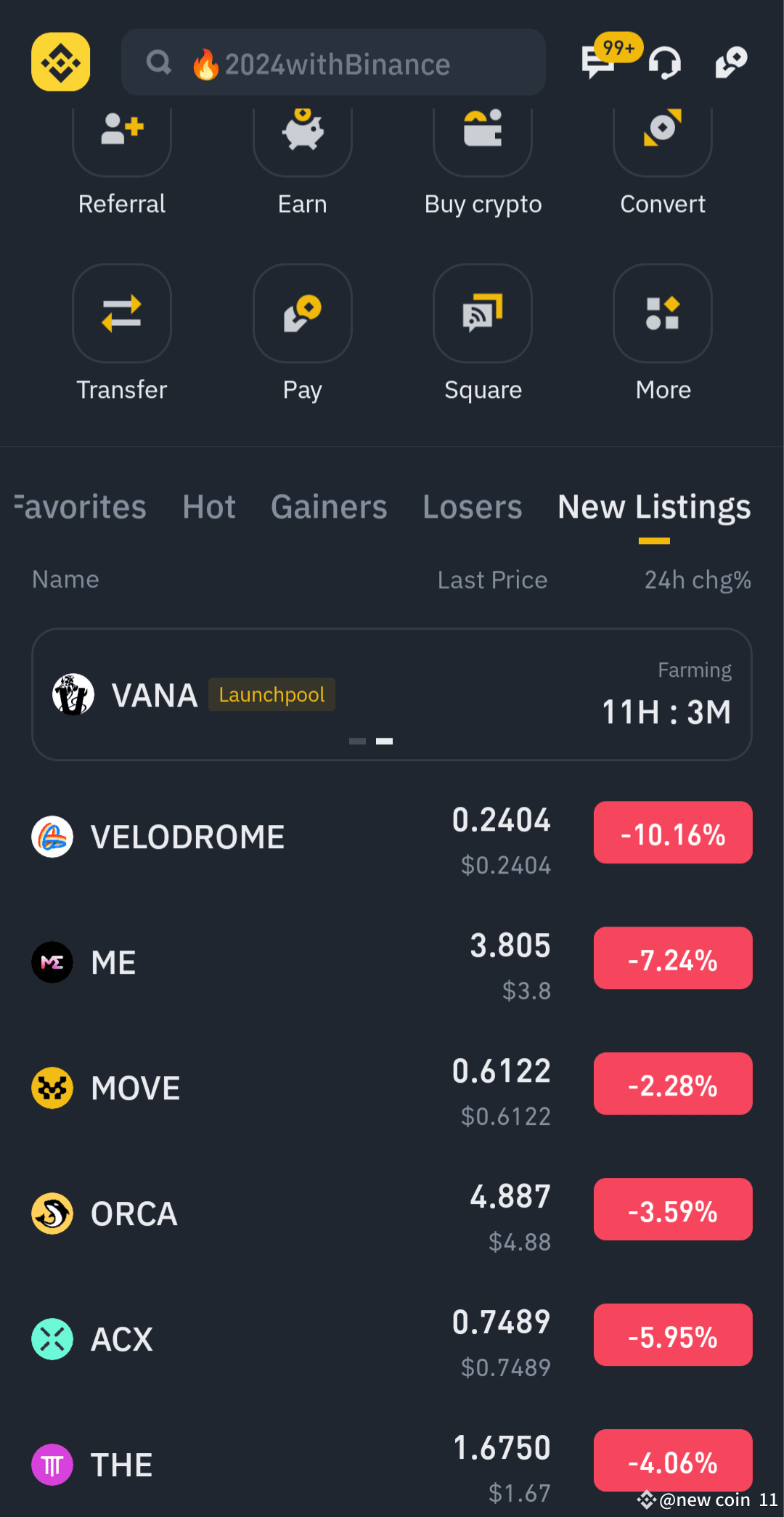784x1517 pixels.
Task: Open chat notifications with 99+ badge
Action: (600, 62)
